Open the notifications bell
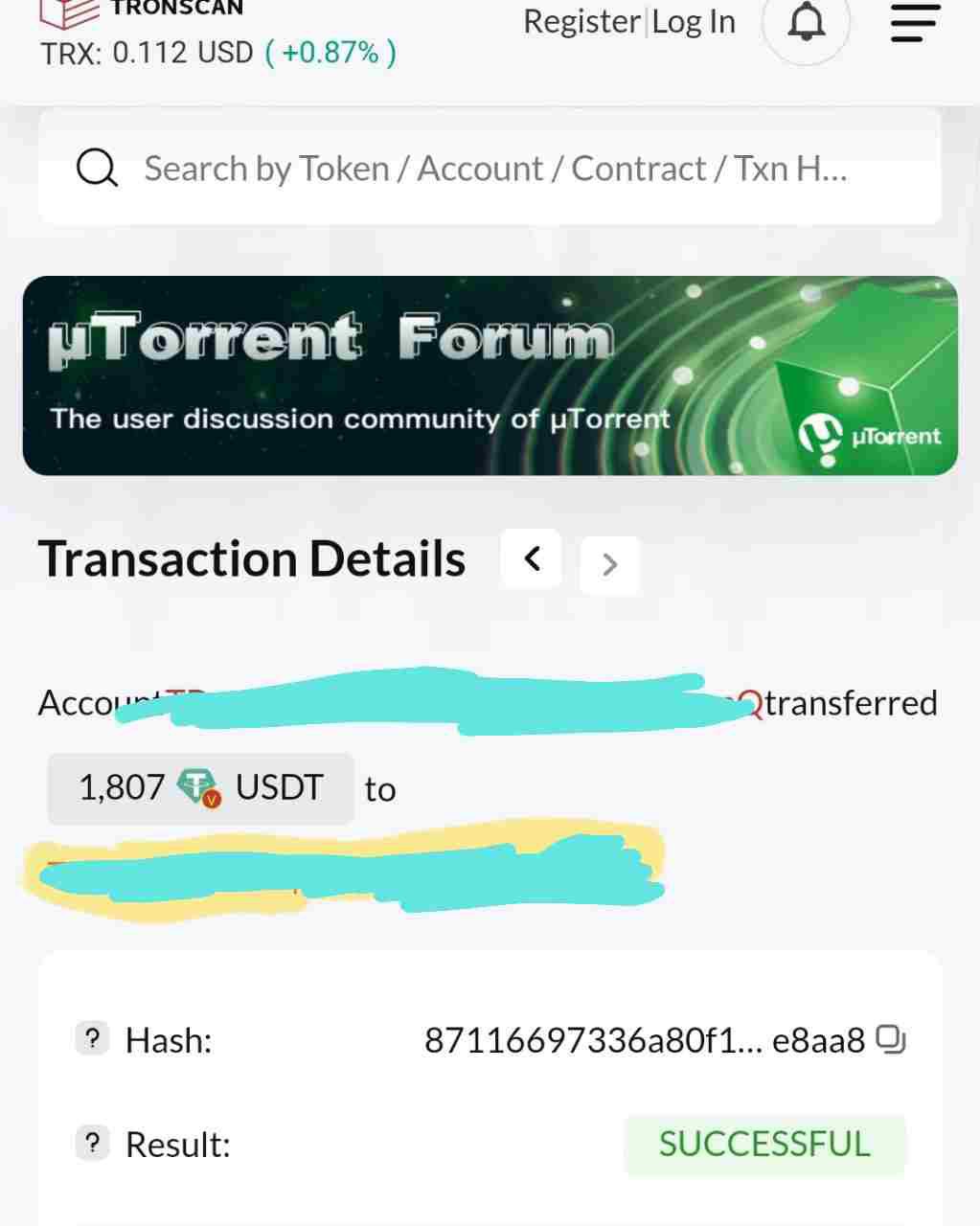Viewport: 980px width, 1226px height. point(806,23)
